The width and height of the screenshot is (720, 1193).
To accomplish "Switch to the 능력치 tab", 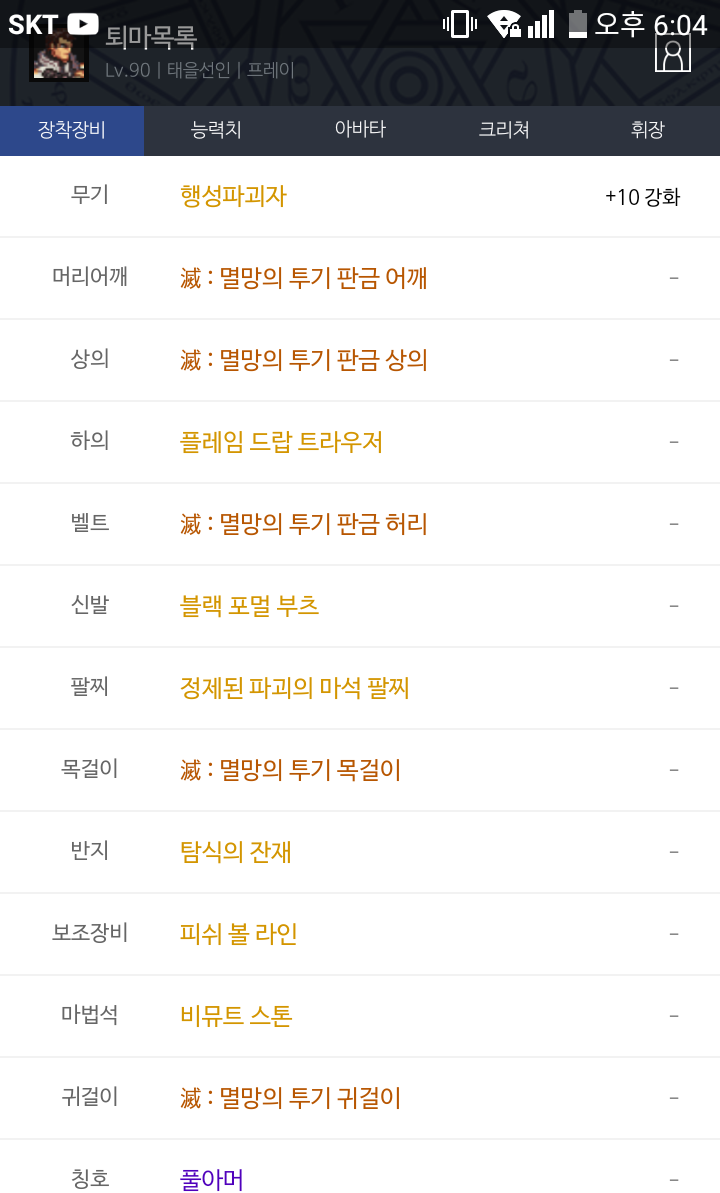I will pyautogui.click(x=216, y=130).
